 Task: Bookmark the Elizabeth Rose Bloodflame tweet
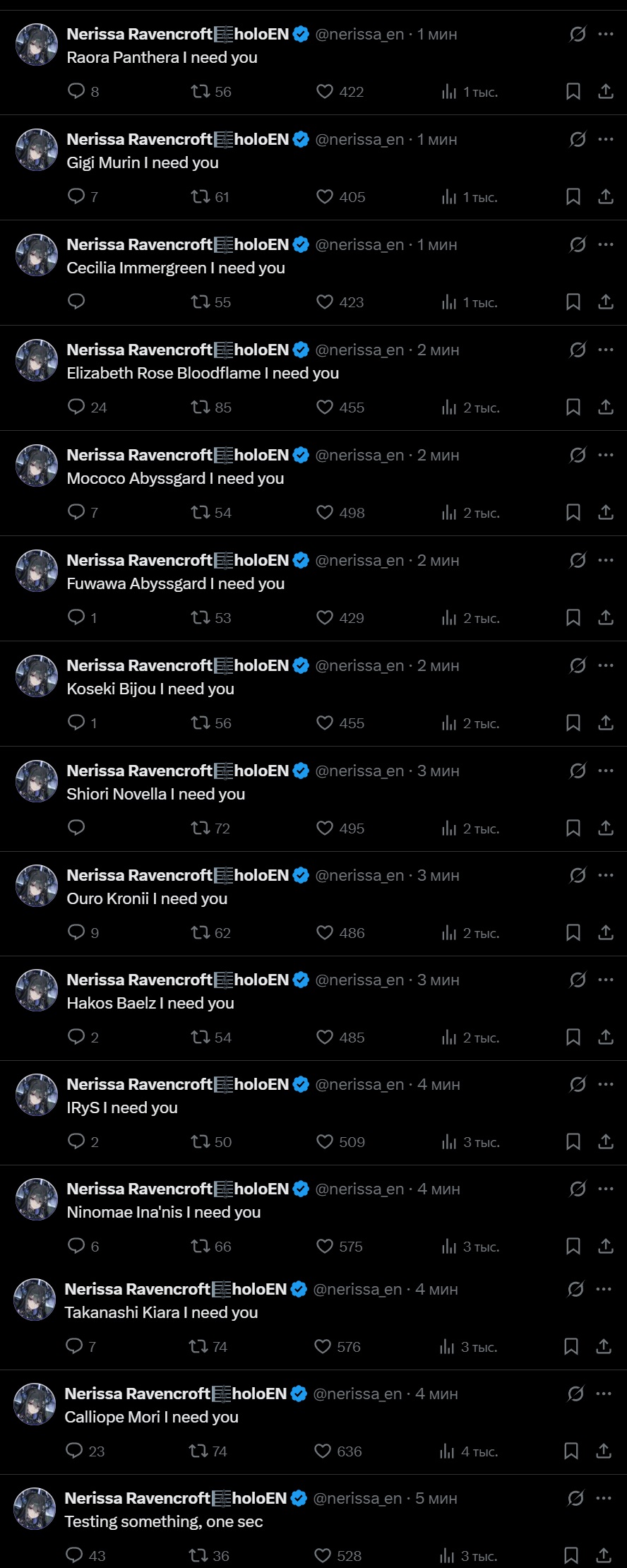click(x=573, y=407)
